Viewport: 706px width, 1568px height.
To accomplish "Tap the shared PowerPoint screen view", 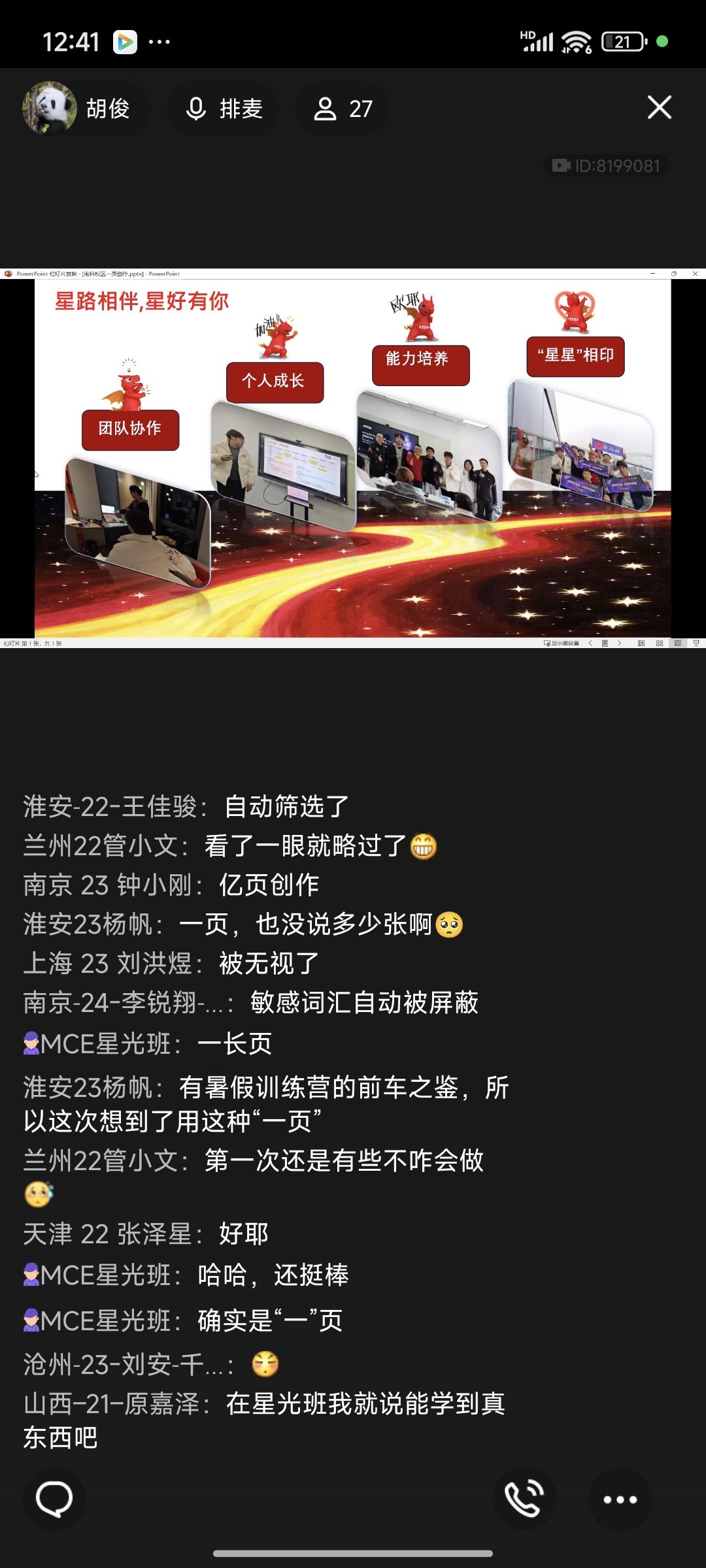I will pyautogui.click(x=353, y=457).
